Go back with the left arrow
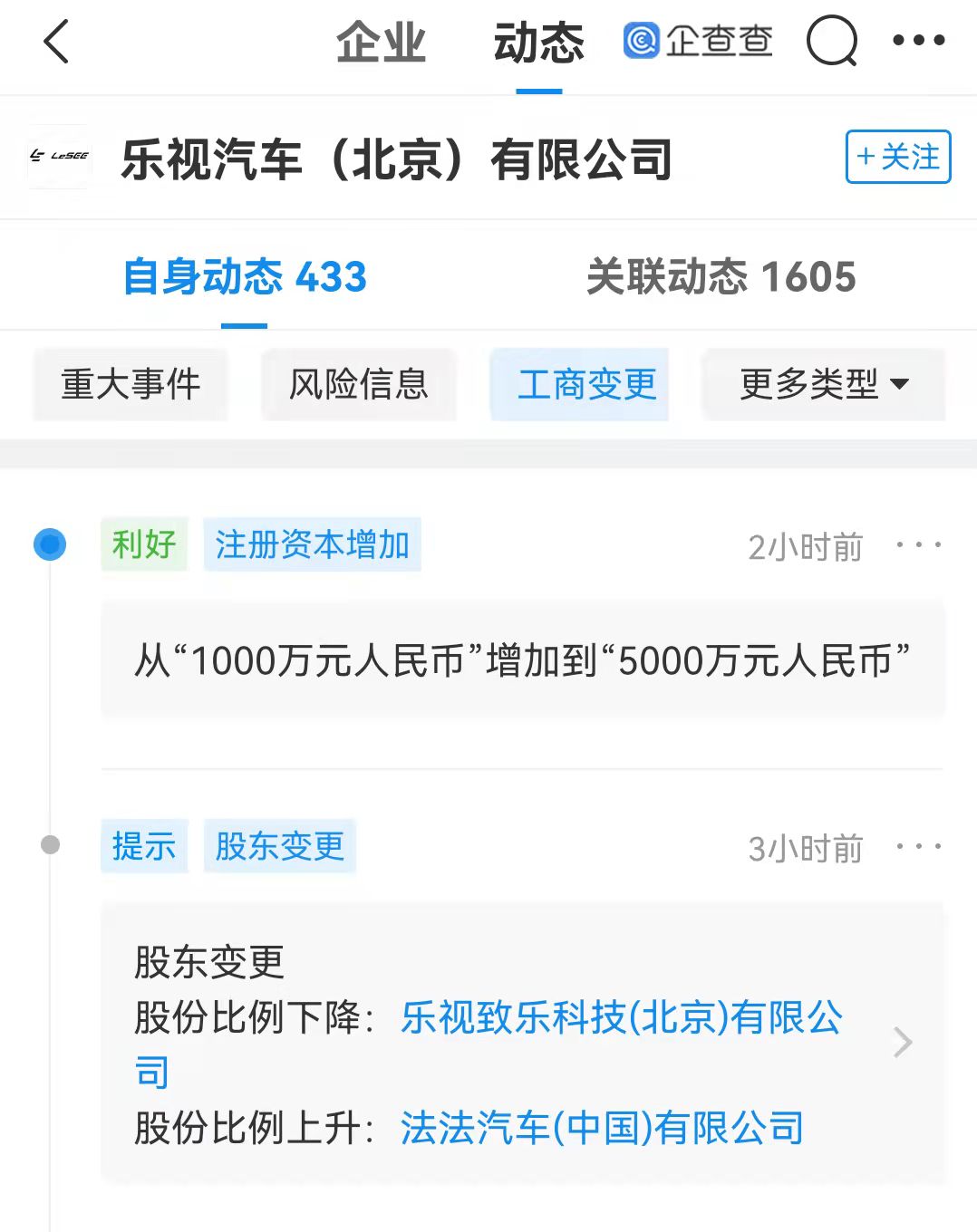Image resolution: width=977 pixels, height=1232 pixels. pos(56,43)
